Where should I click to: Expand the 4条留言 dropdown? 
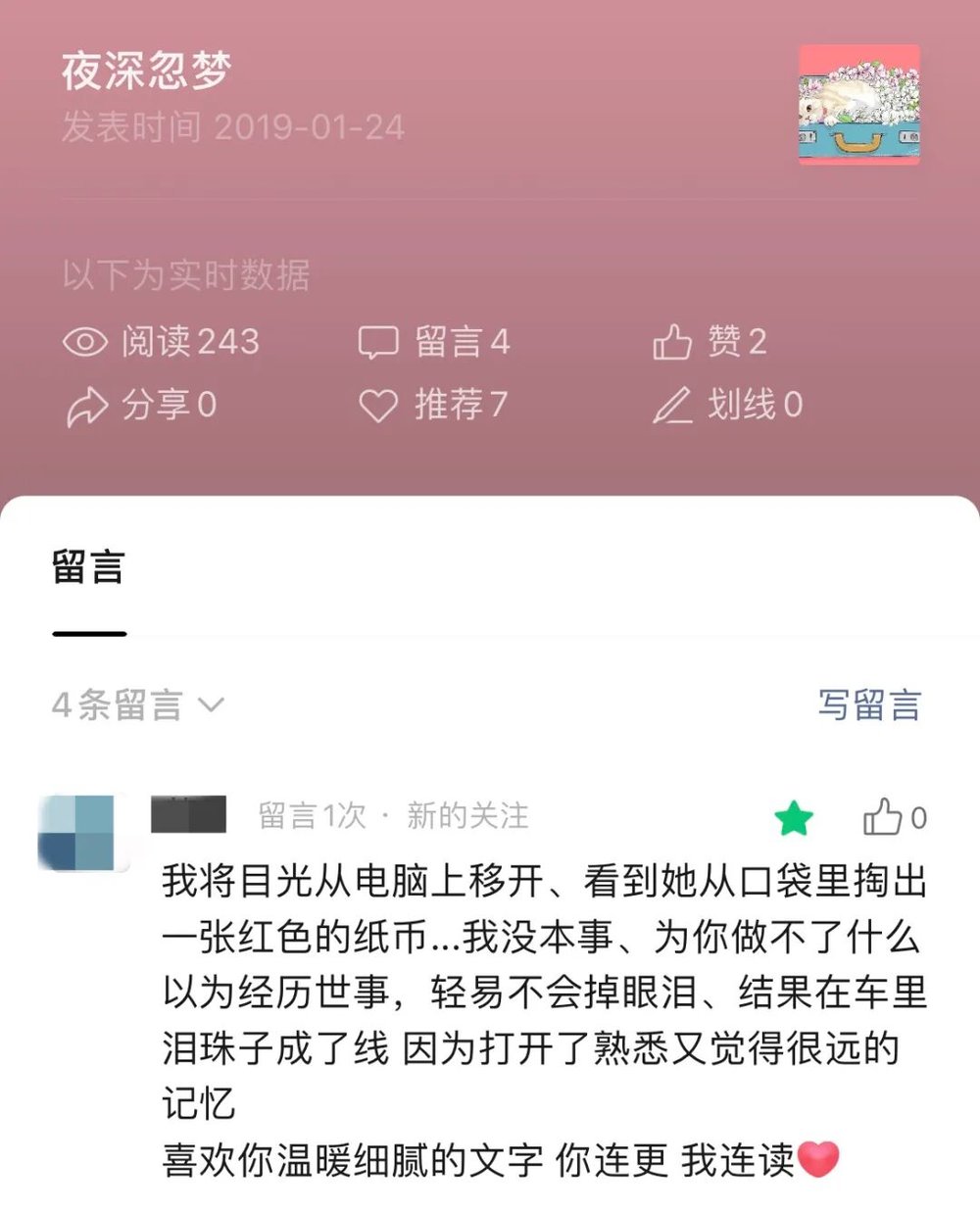tap(138, 704)
